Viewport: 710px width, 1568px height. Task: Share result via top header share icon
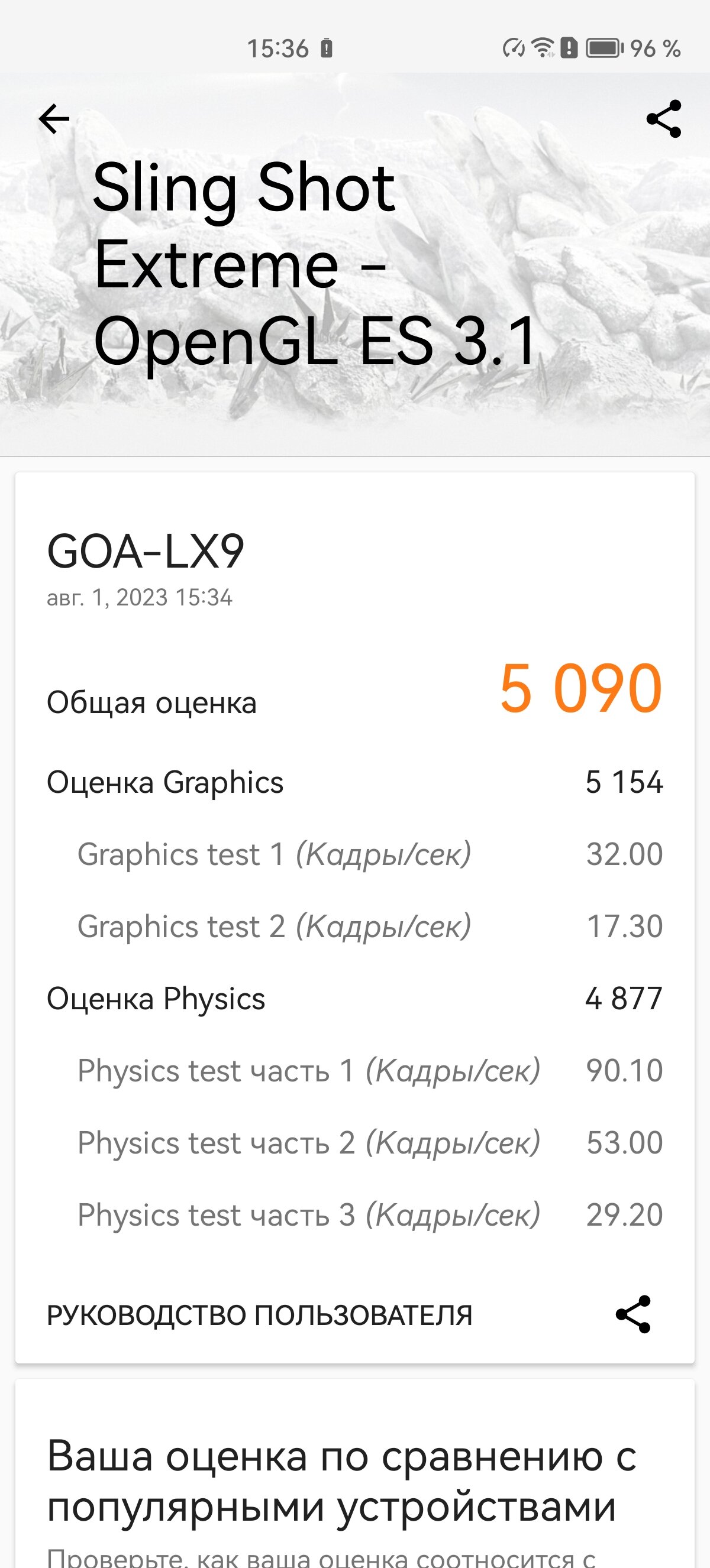(x=664, y=119)
